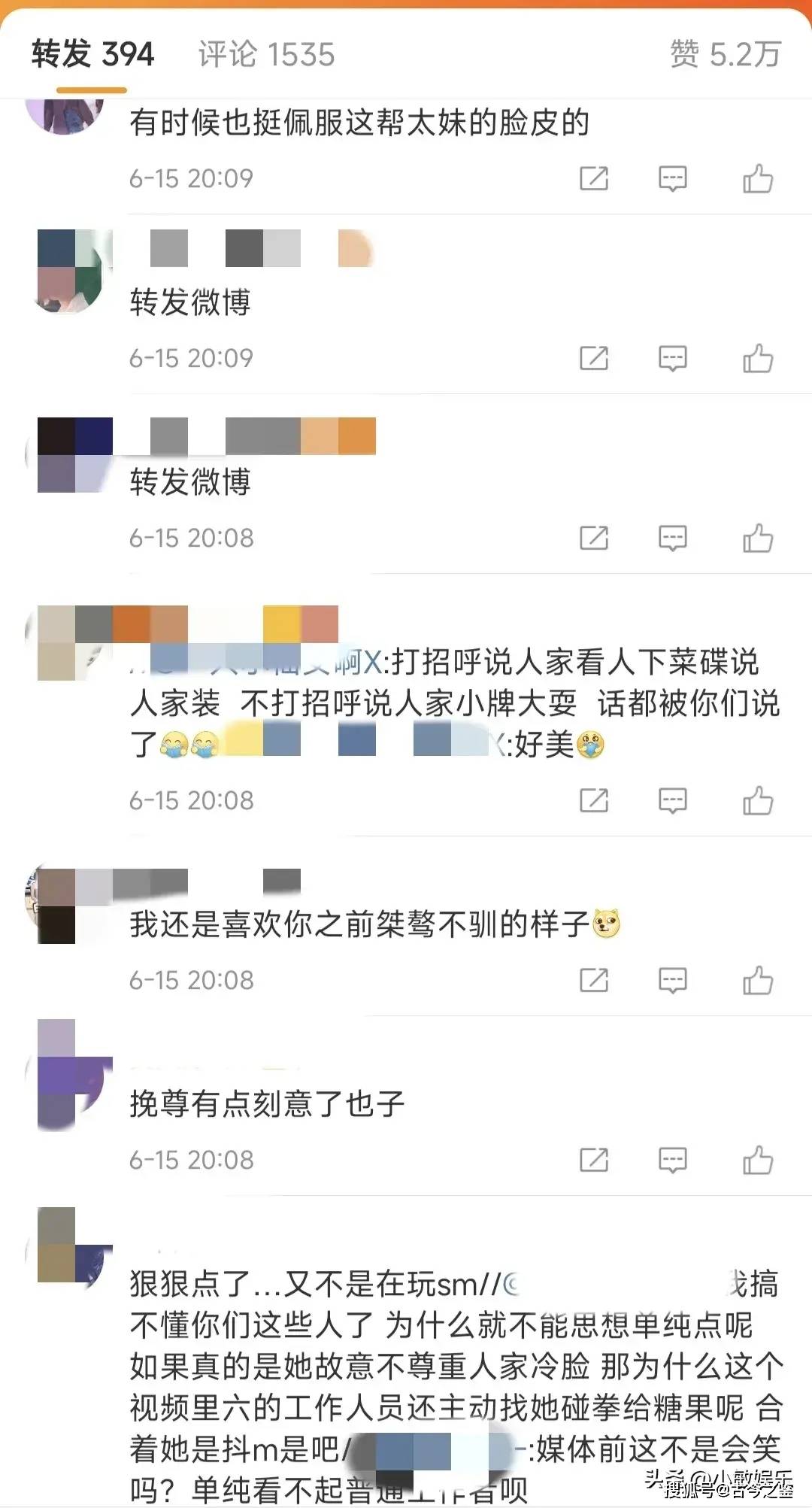Comment on the 转发微博 post from 6-15 20:09
812x1508 pixels.
click(672, 359)
